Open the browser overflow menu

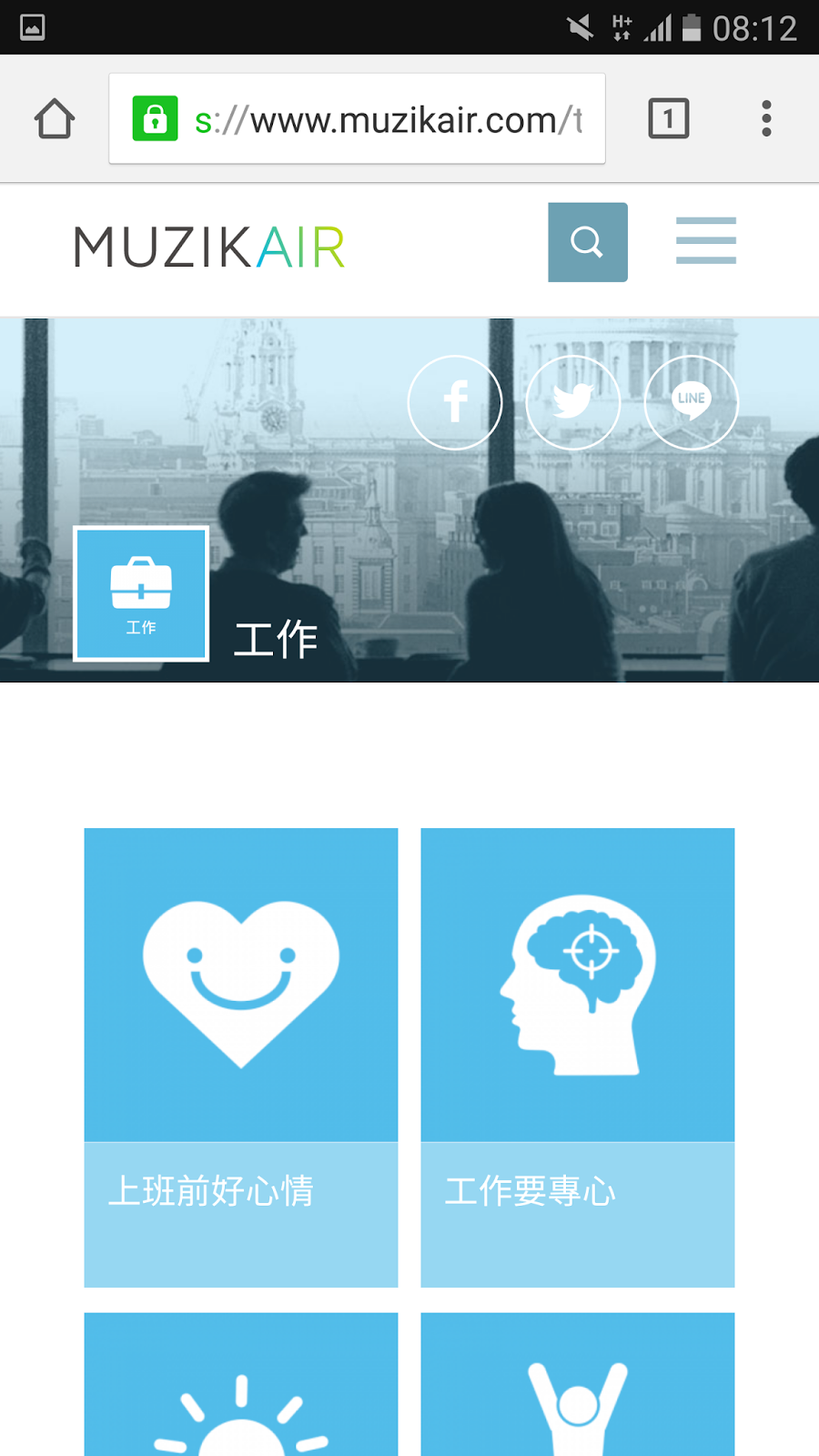tap(766, 119)
